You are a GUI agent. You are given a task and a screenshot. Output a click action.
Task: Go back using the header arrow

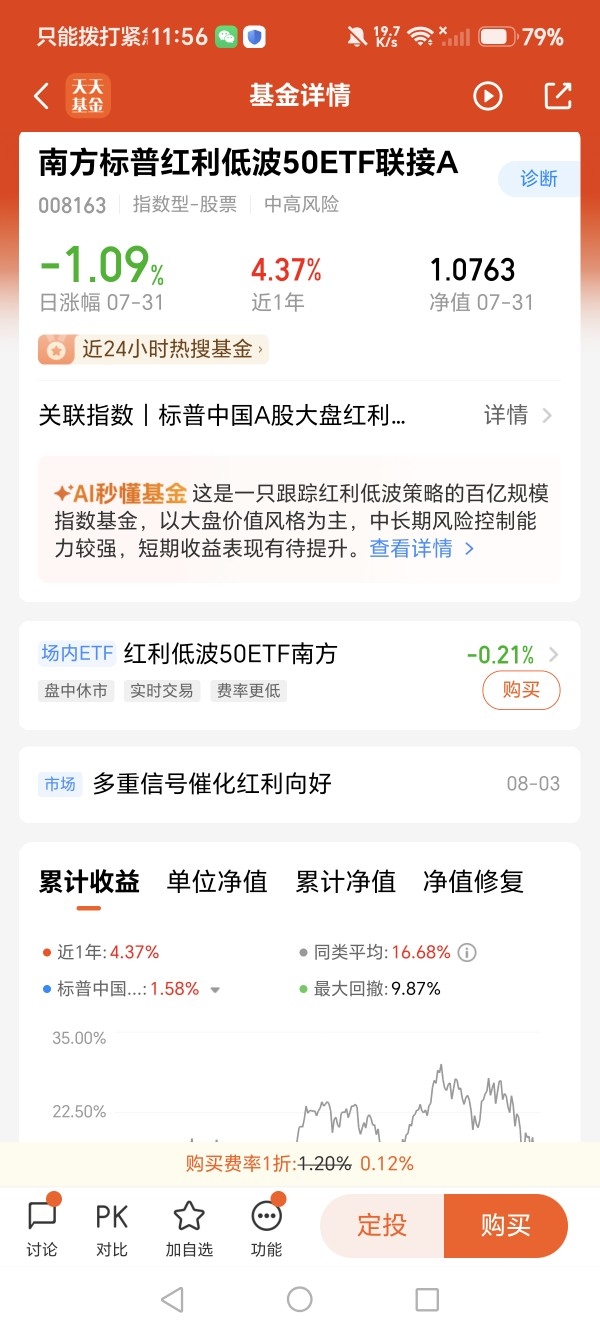41,96
